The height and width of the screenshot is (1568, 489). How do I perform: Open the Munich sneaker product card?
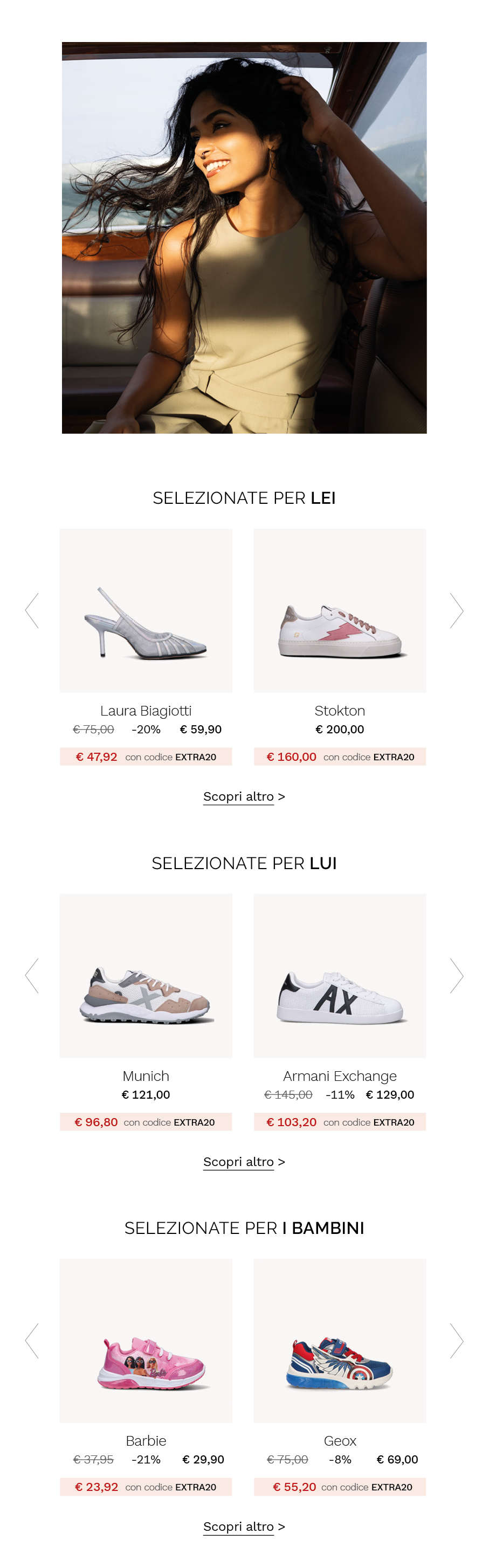pyautogui.click(x=146, y=975)
